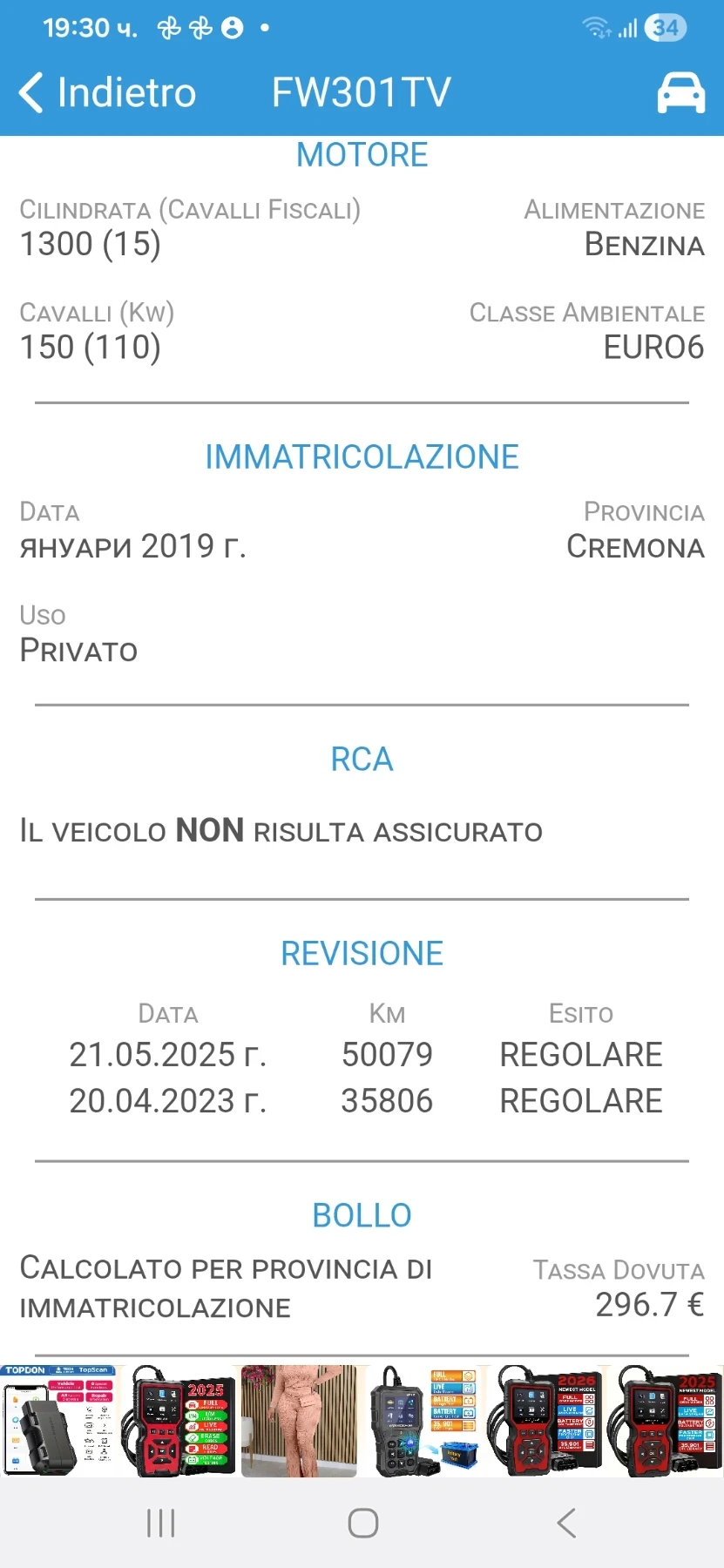Screen dimensions: 724x1568
Task: Tap the profile icon in the status bar
Action: point(230,27)
